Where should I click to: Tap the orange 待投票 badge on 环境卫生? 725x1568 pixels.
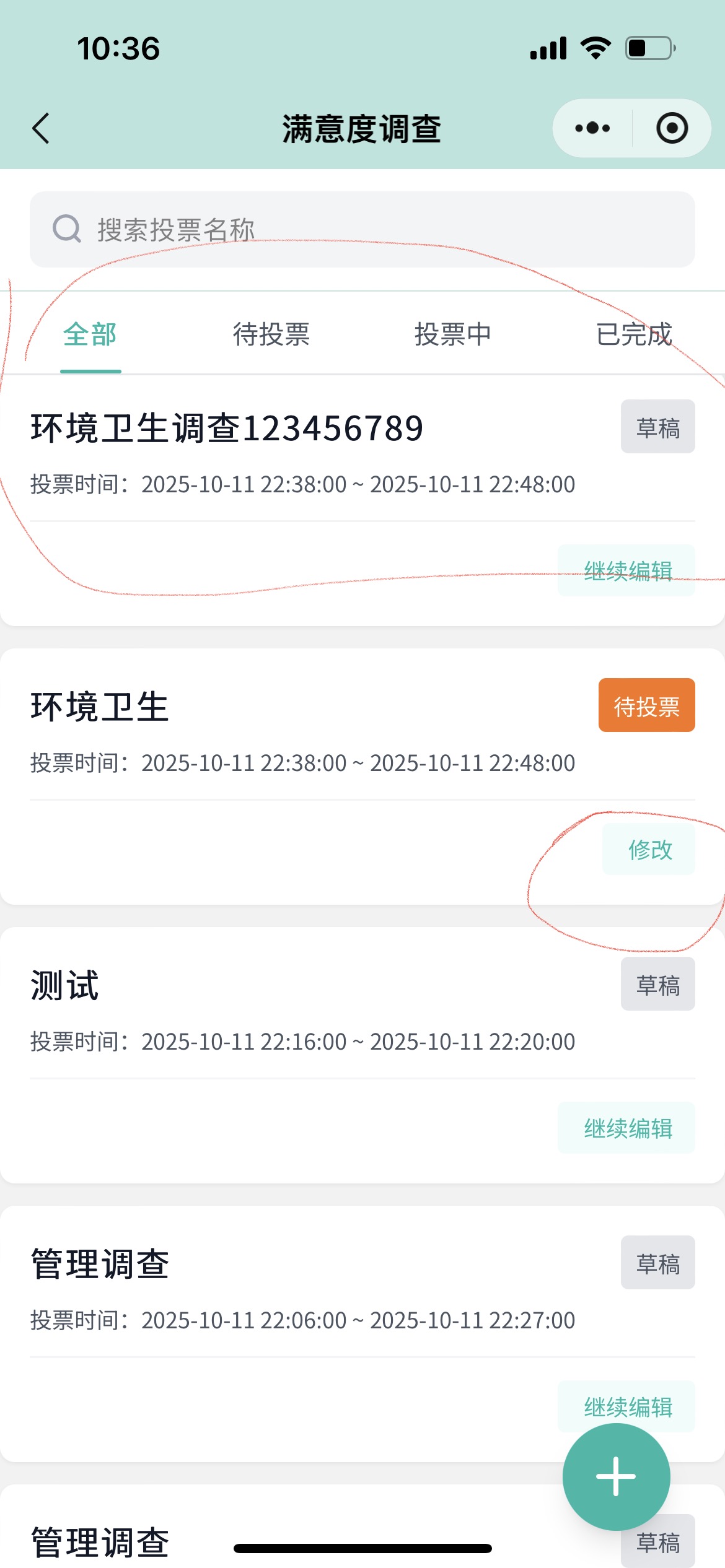646,705
